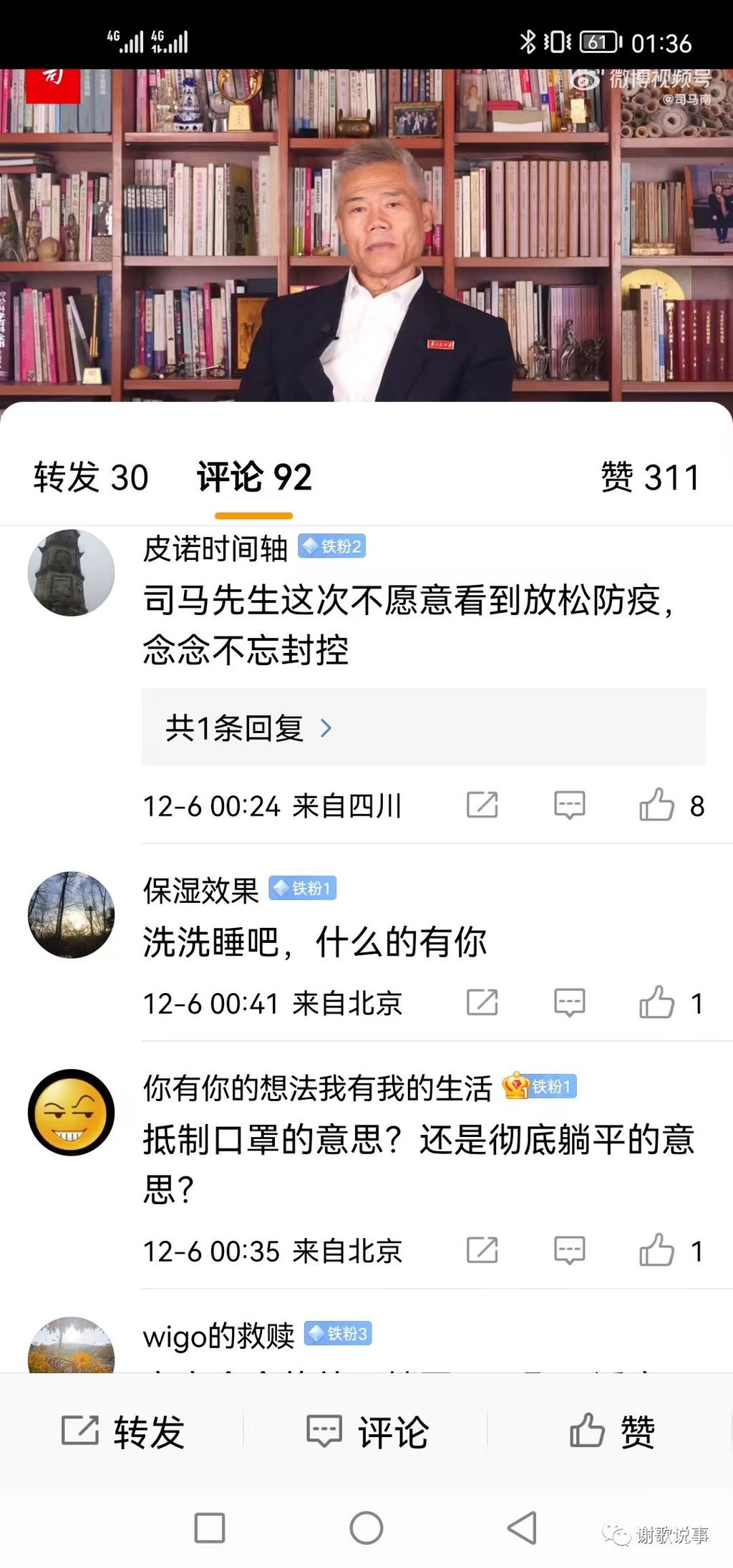733x1568 pixels.
Task: Go back with system back button
Action: click(x=522, y=1528)
